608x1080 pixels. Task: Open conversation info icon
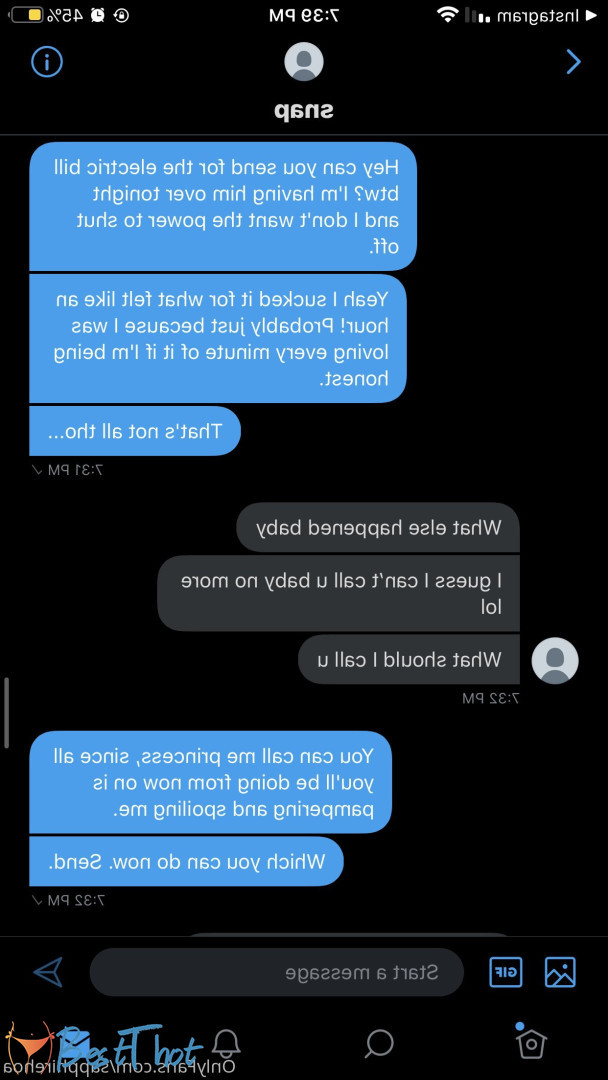47,62
